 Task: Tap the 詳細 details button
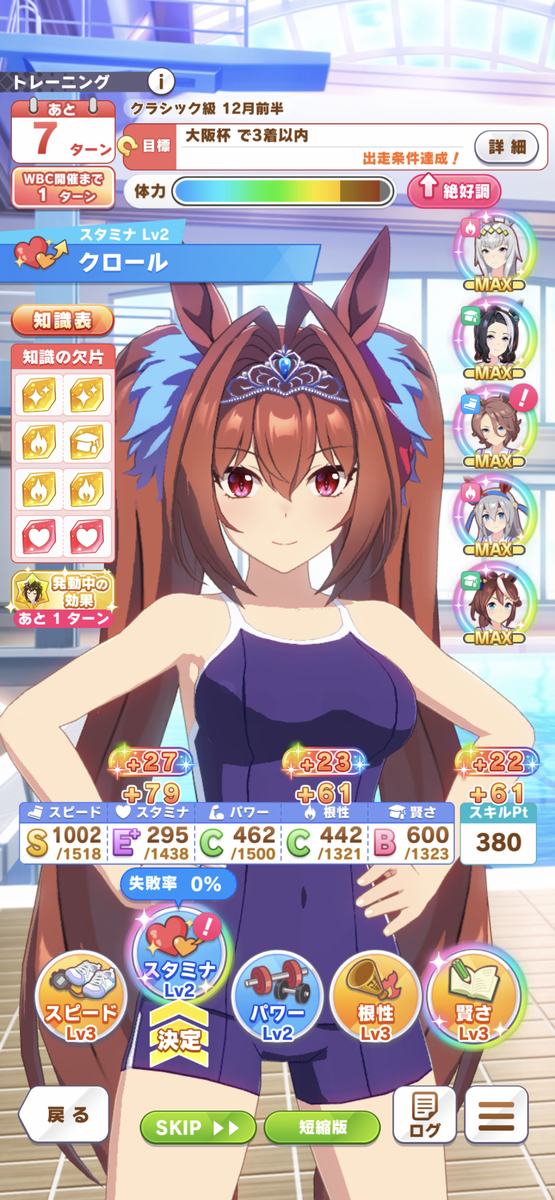pos(505,147)
